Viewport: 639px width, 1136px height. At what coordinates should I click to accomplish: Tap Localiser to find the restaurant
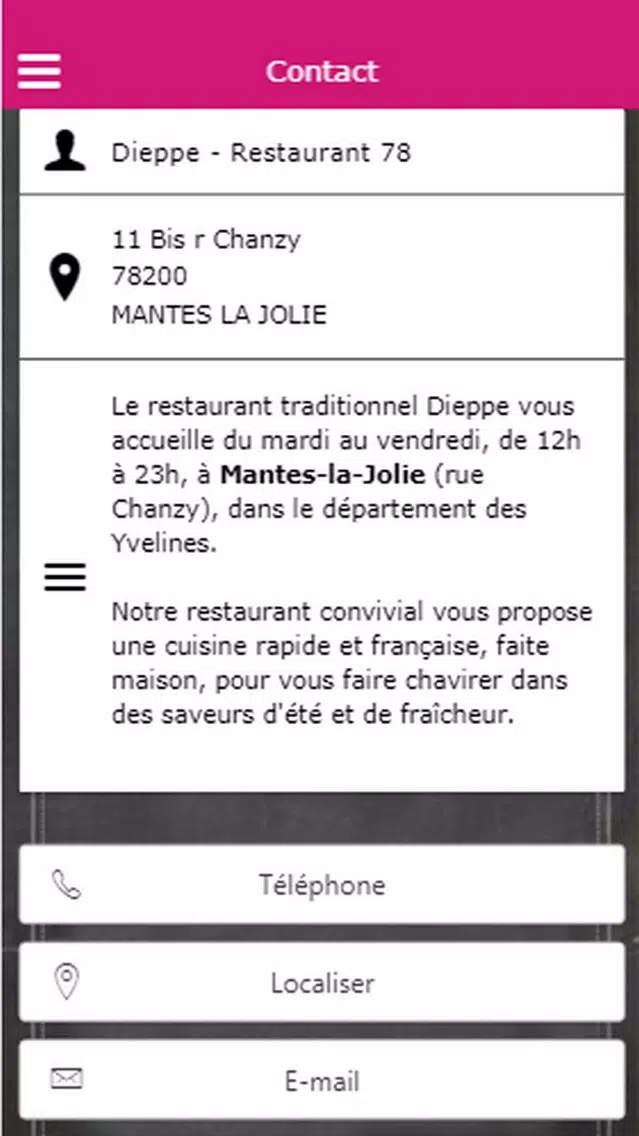tap(322, 982)
